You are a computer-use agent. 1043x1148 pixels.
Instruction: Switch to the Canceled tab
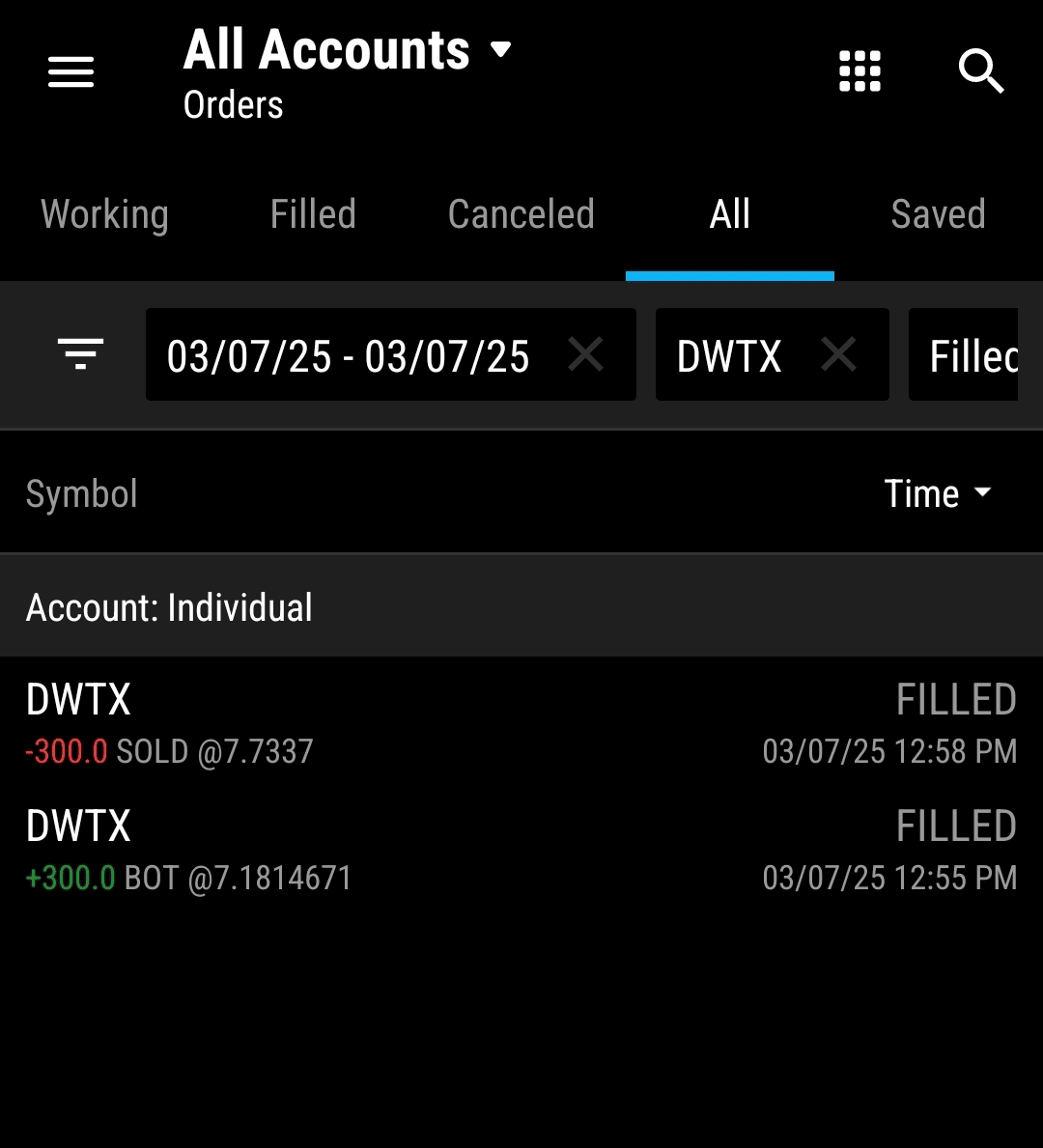(x=521, y=214)
